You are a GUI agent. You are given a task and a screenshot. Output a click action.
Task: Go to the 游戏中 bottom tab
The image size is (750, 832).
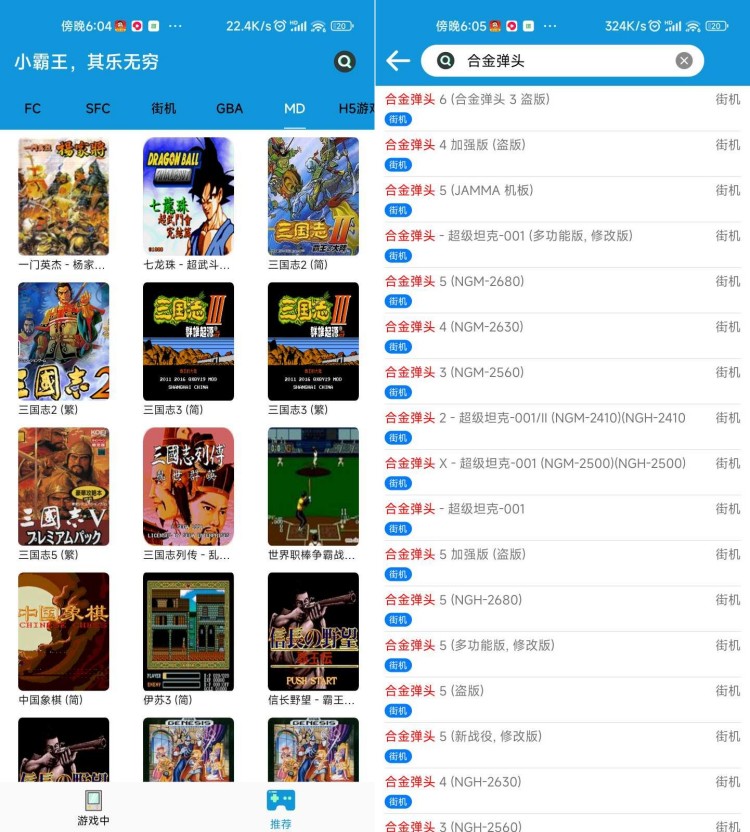(93, 808)
